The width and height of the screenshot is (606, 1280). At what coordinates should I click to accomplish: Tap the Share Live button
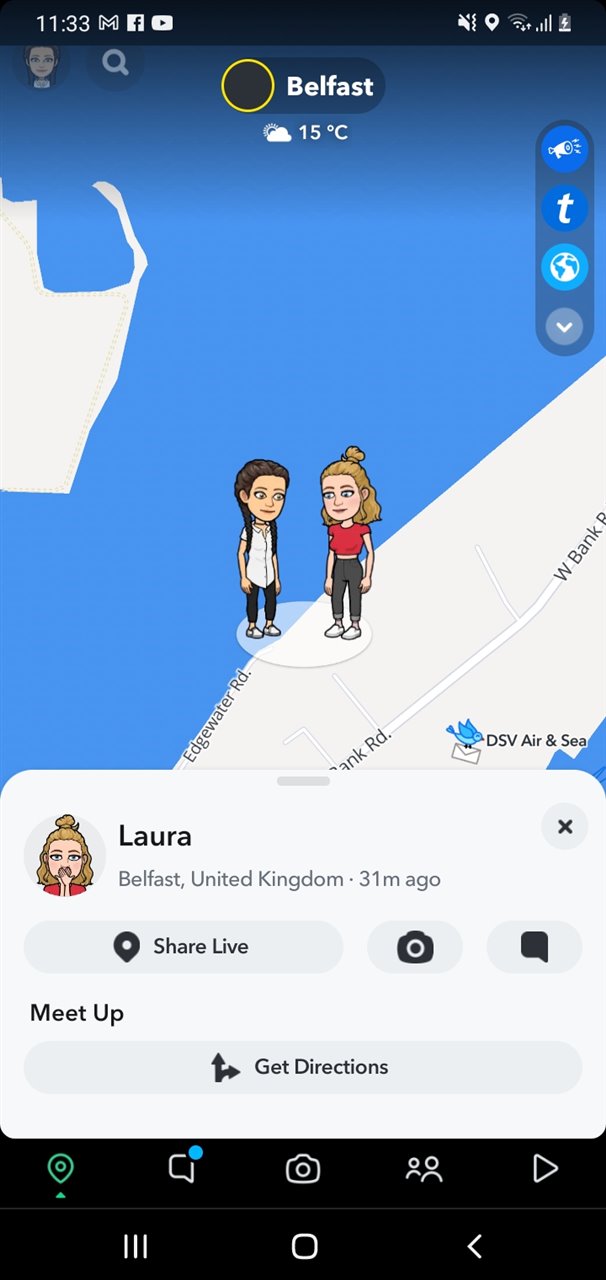click(183, 947)
